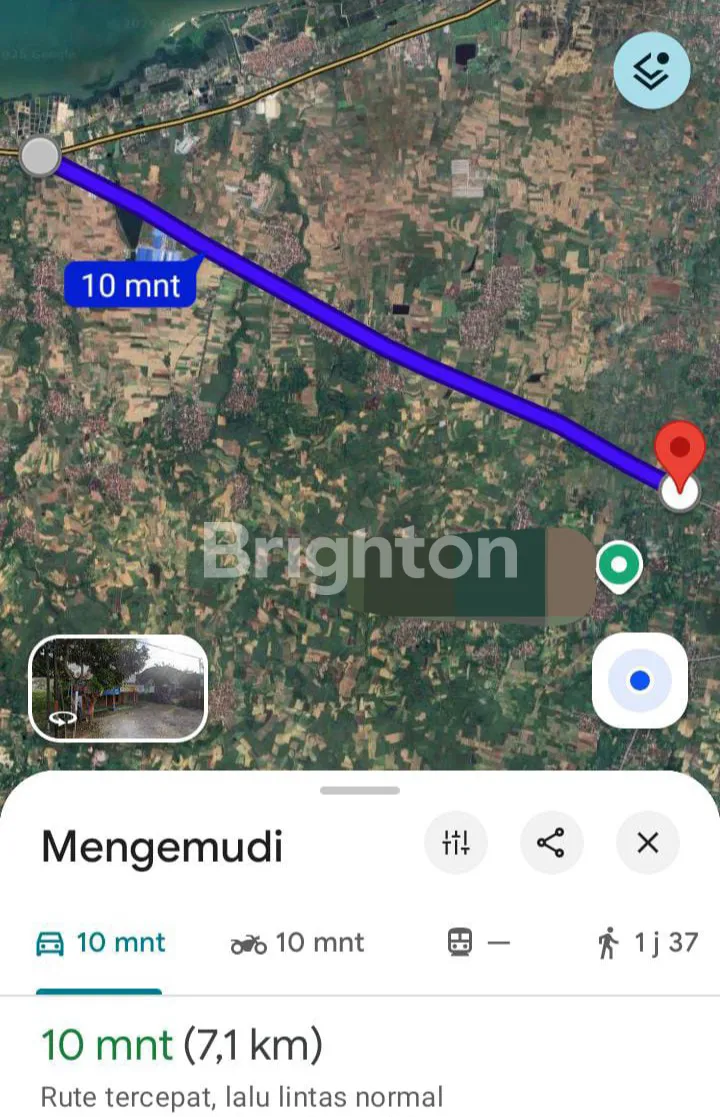The width and height of the screenshot is (720, 1117).
Task: Select the car 10 mnt tab
Action: tap(101, 943)
